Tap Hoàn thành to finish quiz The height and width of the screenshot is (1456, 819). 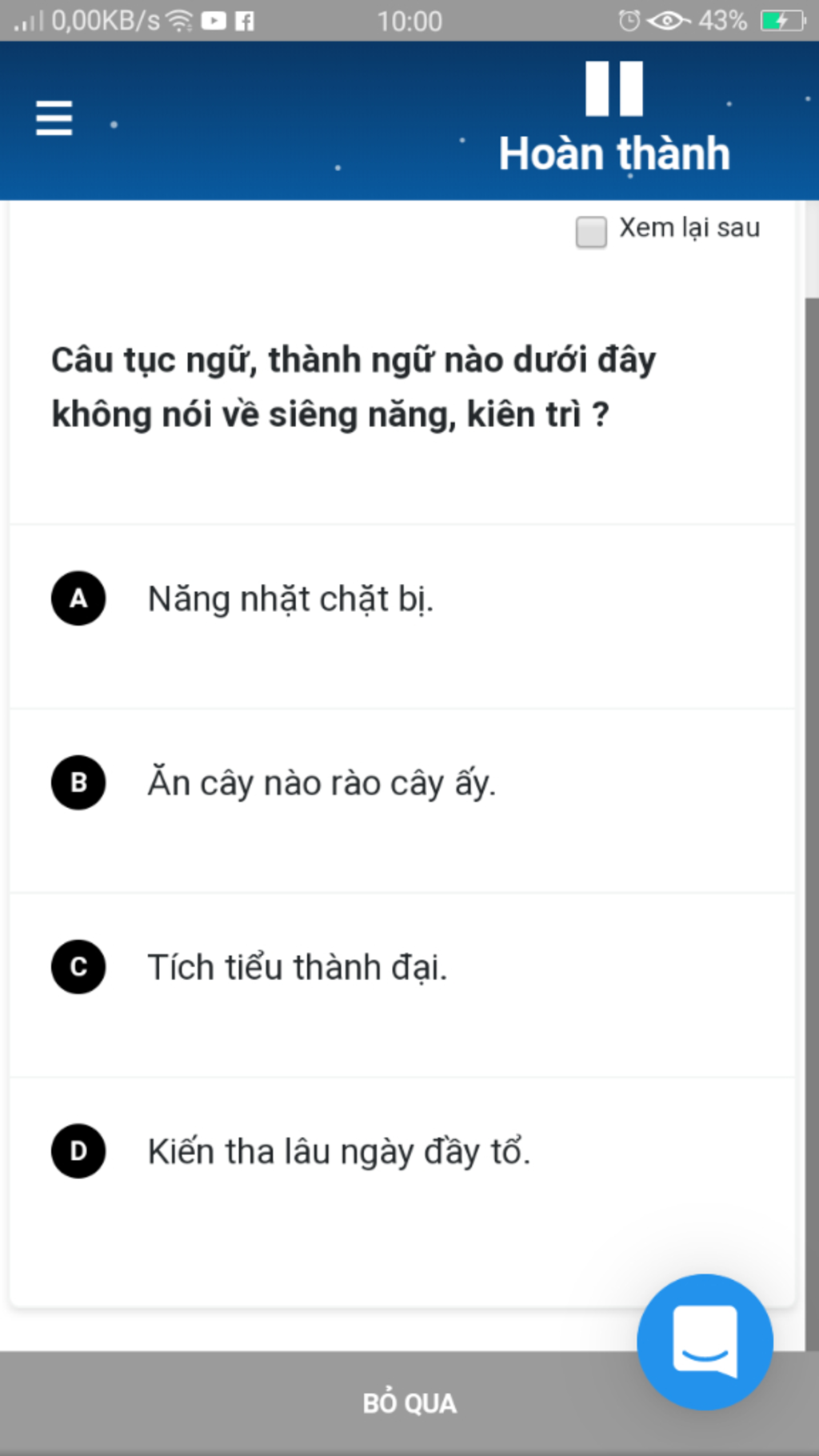tap(613, 154)
